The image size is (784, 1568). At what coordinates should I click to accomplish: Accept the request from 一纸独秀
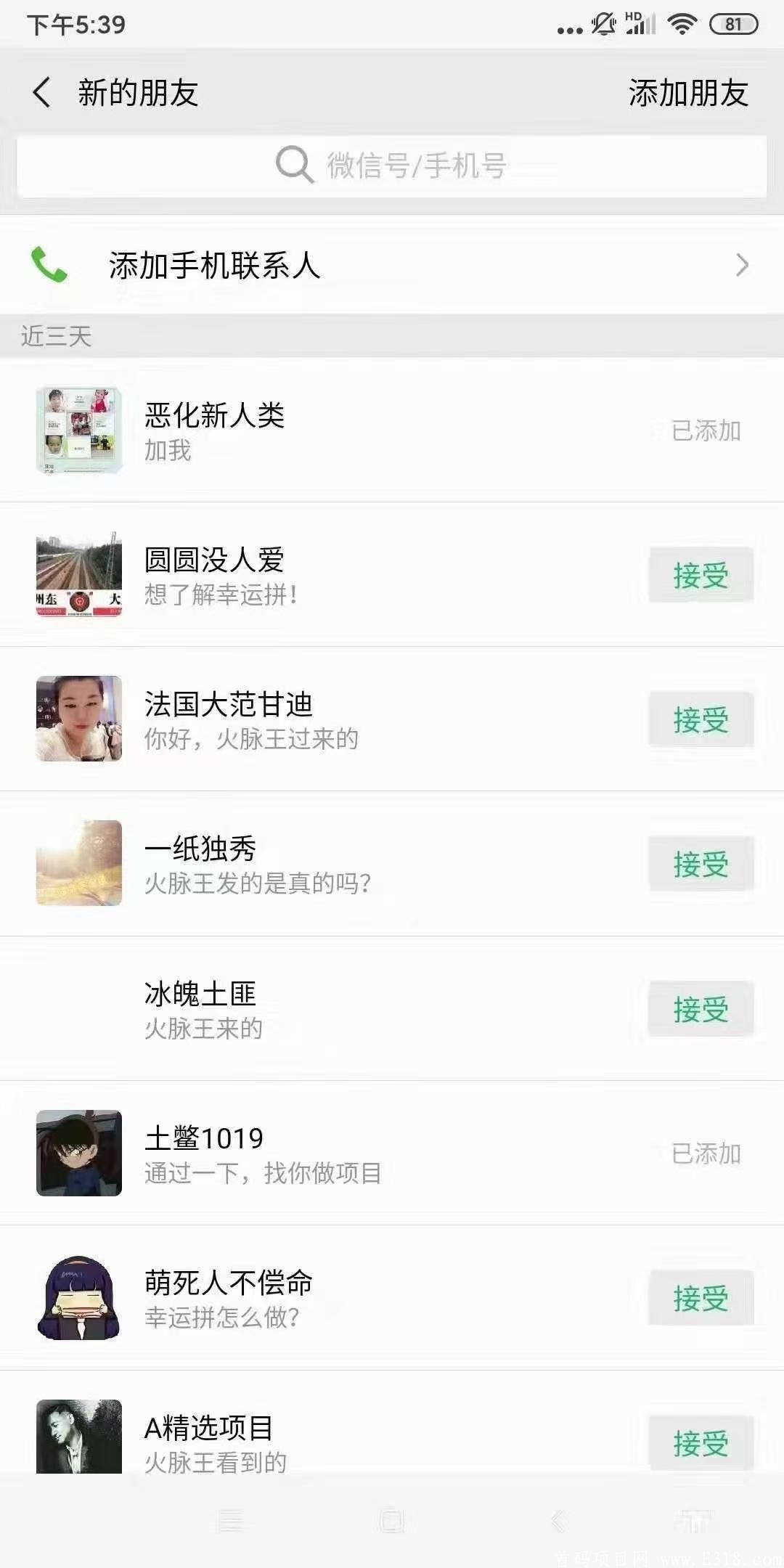pos(699,864)
